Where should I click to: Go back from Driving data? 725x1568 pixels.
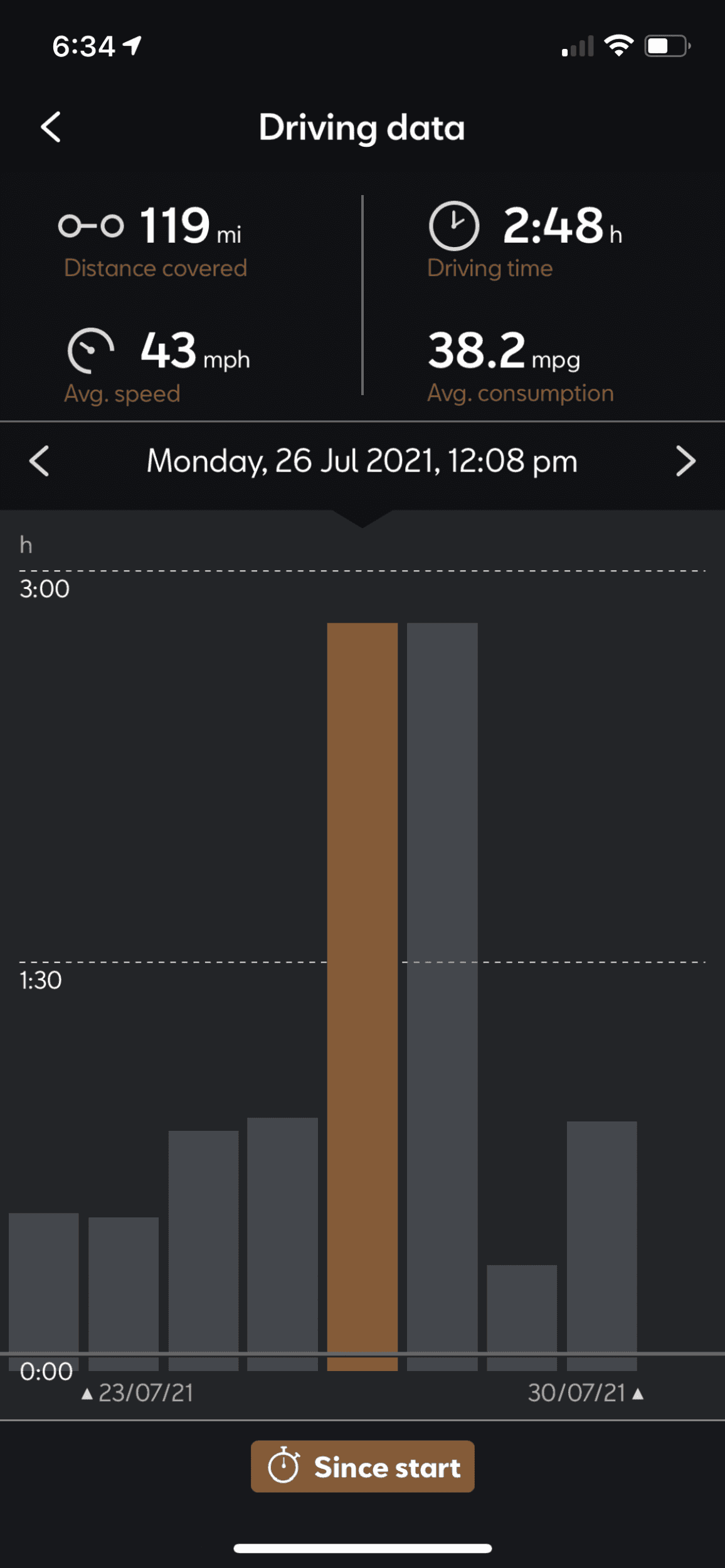(x=51, y=127)
